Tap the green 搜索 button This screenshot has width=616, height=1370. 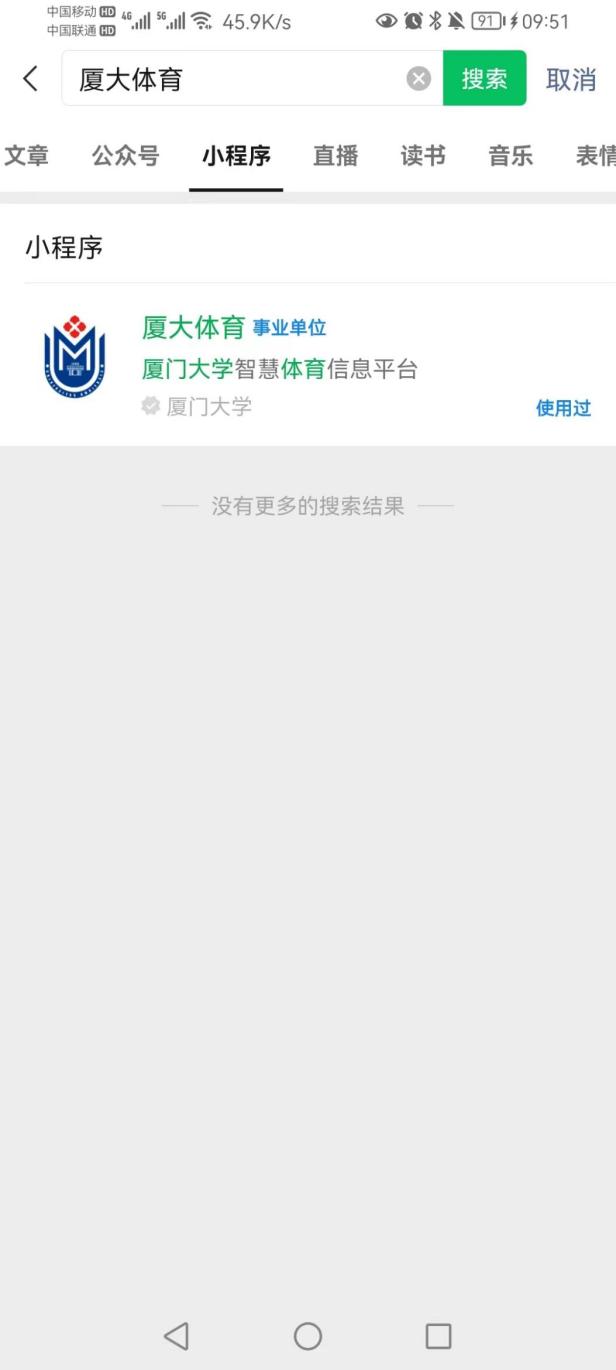pos(484,79)
